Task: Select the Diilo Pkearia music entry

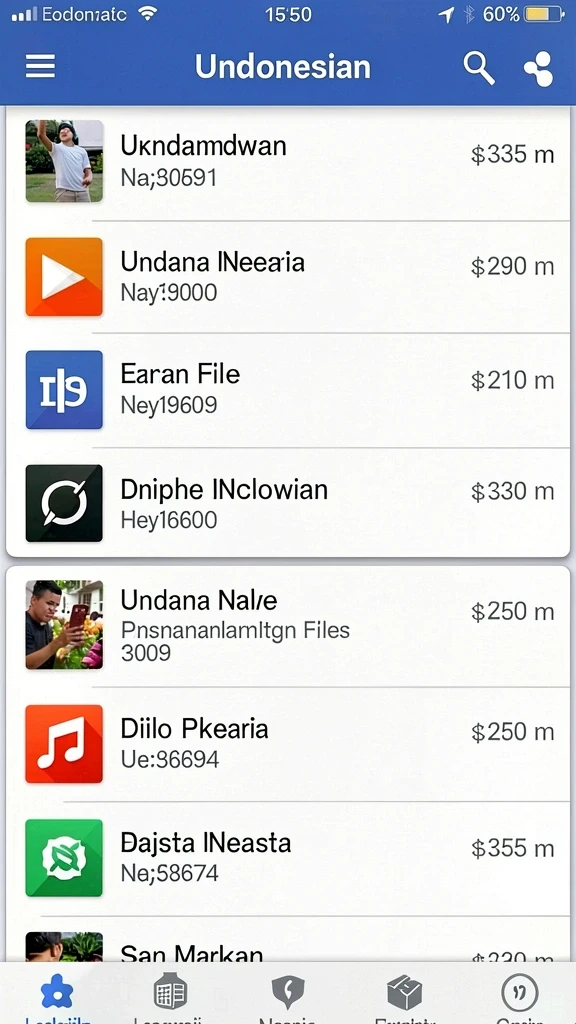Action: click(x=288, y=744)
